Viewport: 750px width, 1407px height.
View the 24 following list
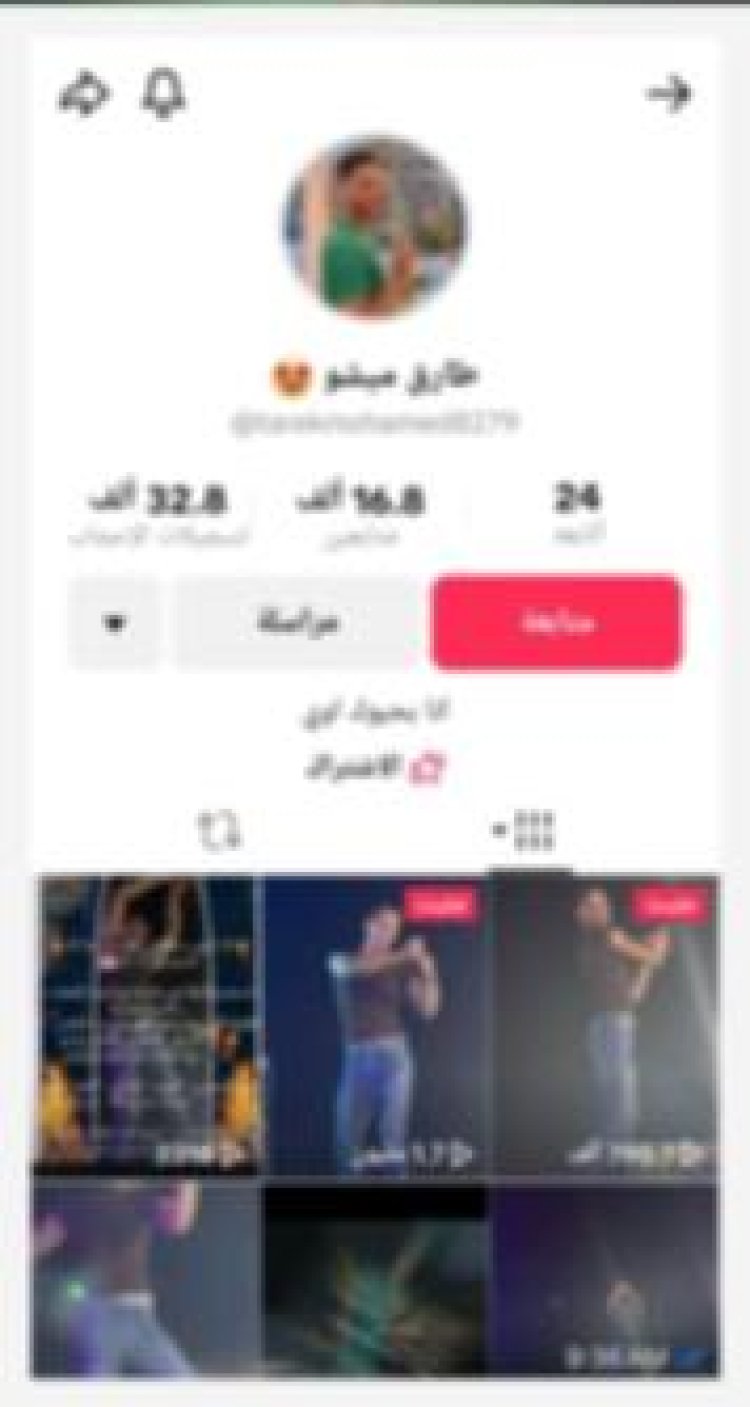577,510
